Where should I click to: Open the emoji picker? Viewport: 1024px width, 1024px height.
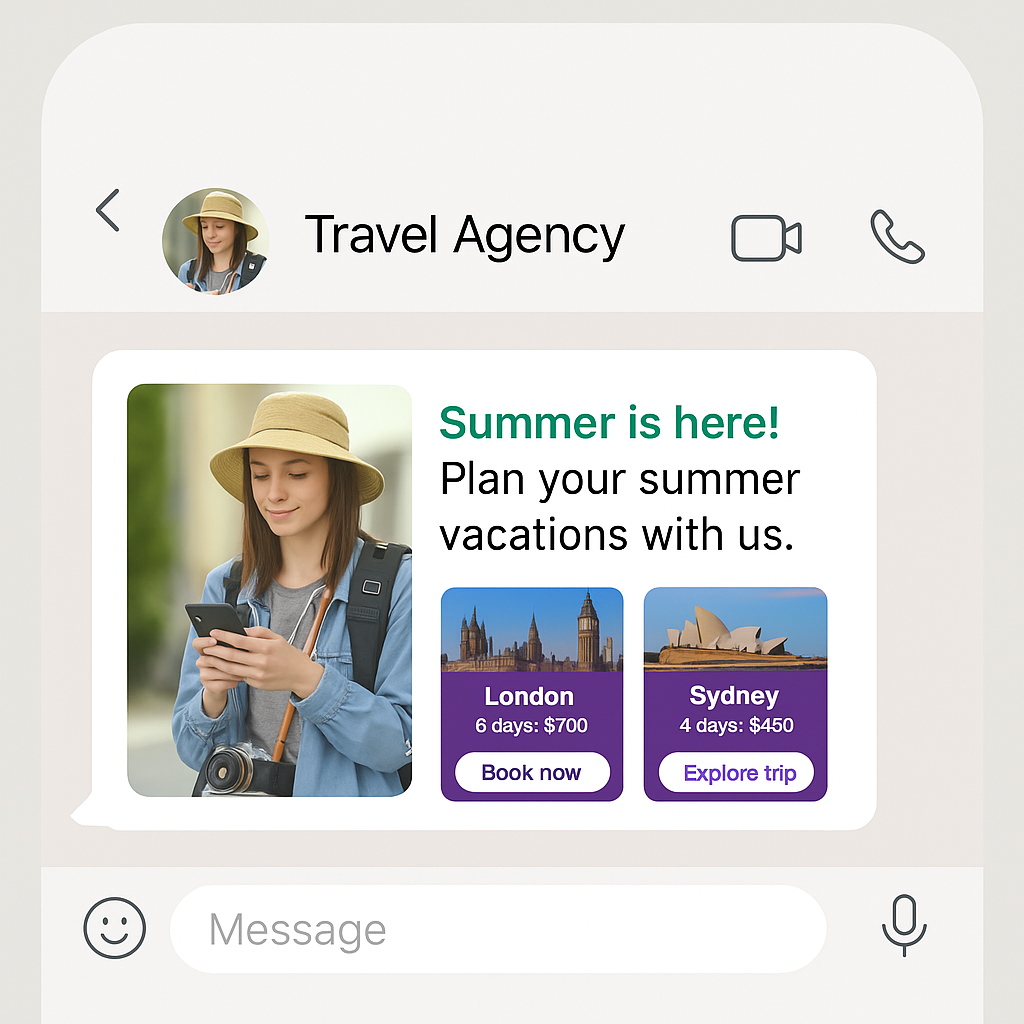(x=115, y=928)
